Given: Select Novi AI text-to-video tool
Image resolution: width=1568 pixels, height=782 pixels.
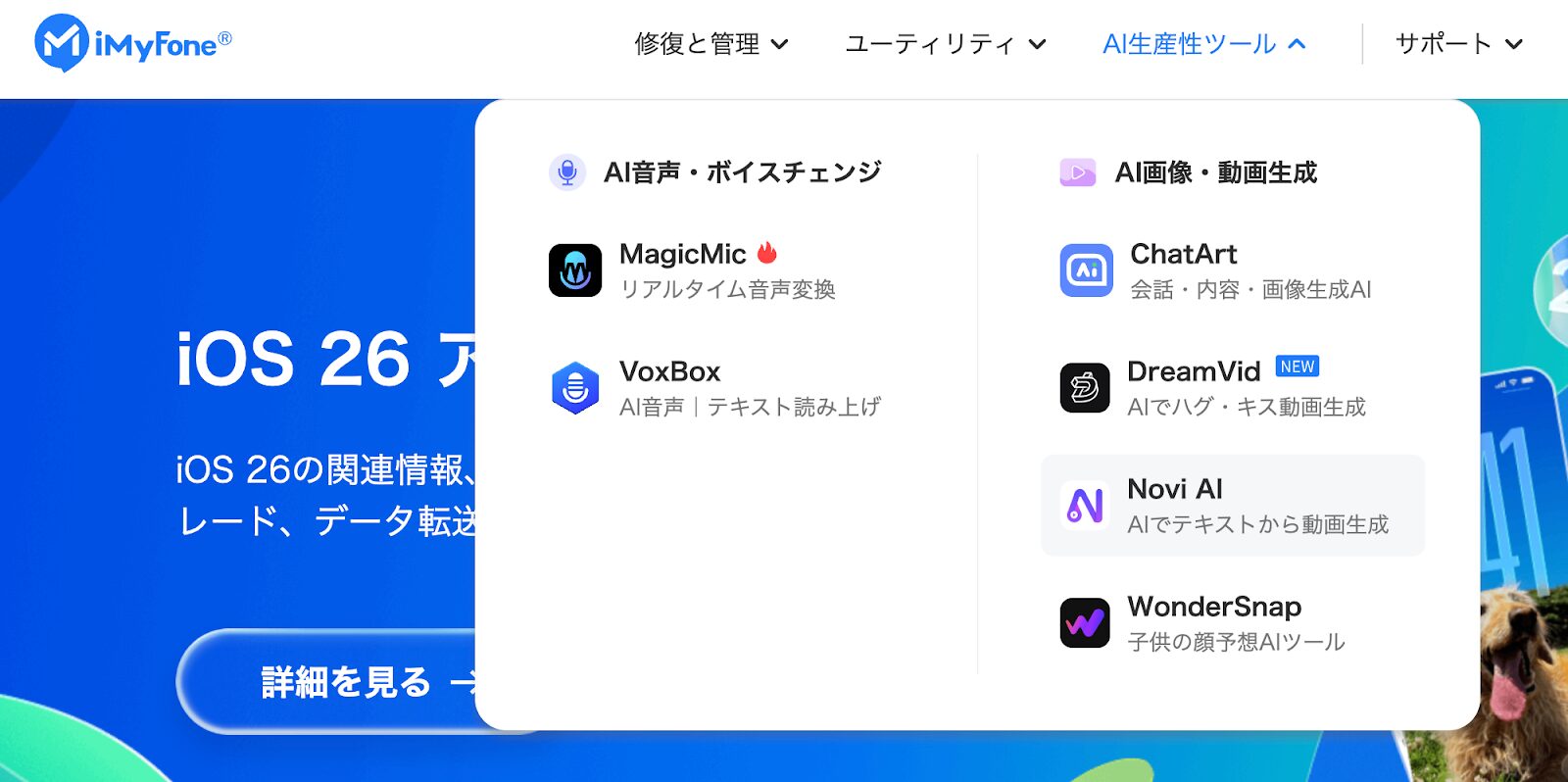Looking at the screenshot, I should [x=1232, y=506].
